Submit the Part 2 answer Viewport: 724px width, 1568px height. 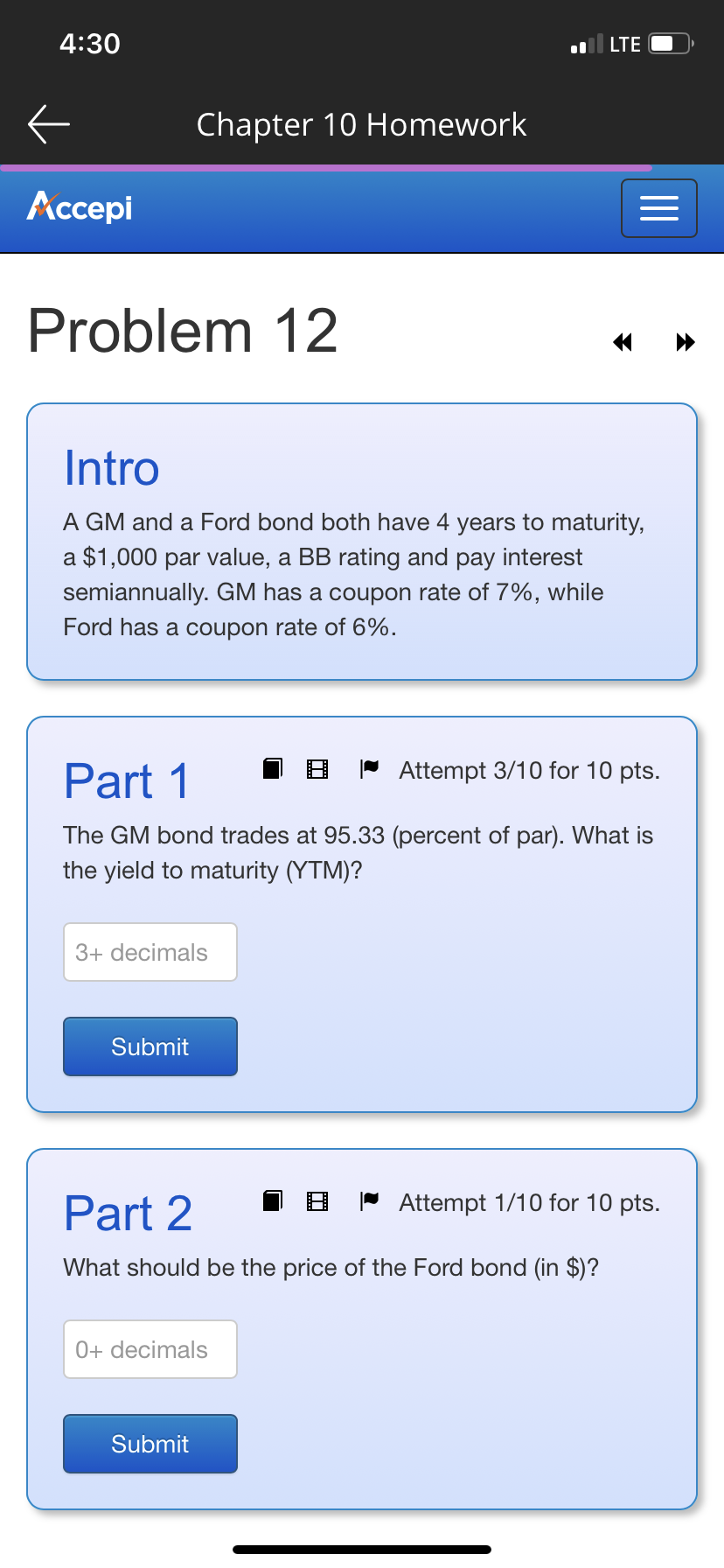[x=150, y=1444]
